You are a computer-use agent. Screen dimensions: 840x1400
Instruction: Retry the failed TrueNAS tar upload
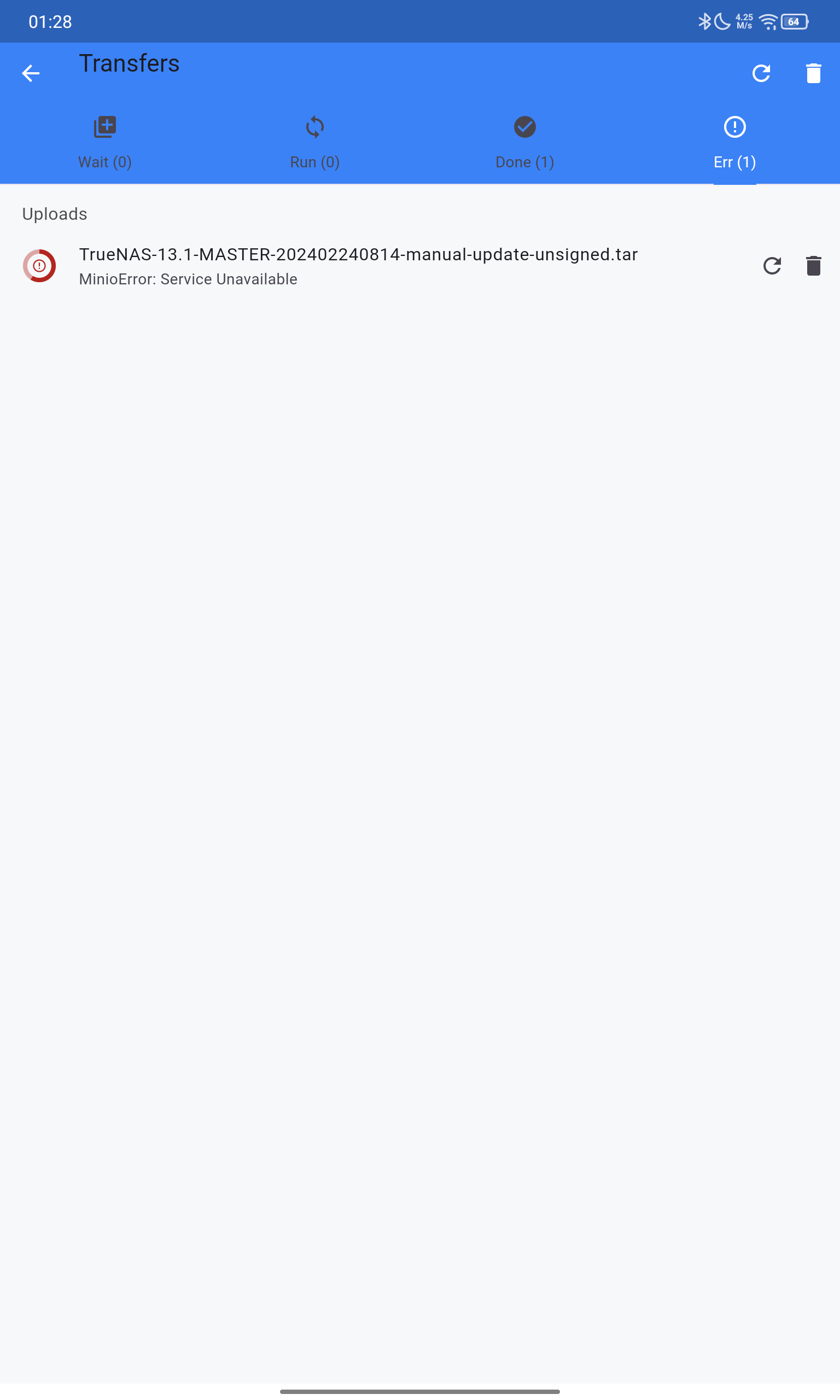(x=772, y=265)
